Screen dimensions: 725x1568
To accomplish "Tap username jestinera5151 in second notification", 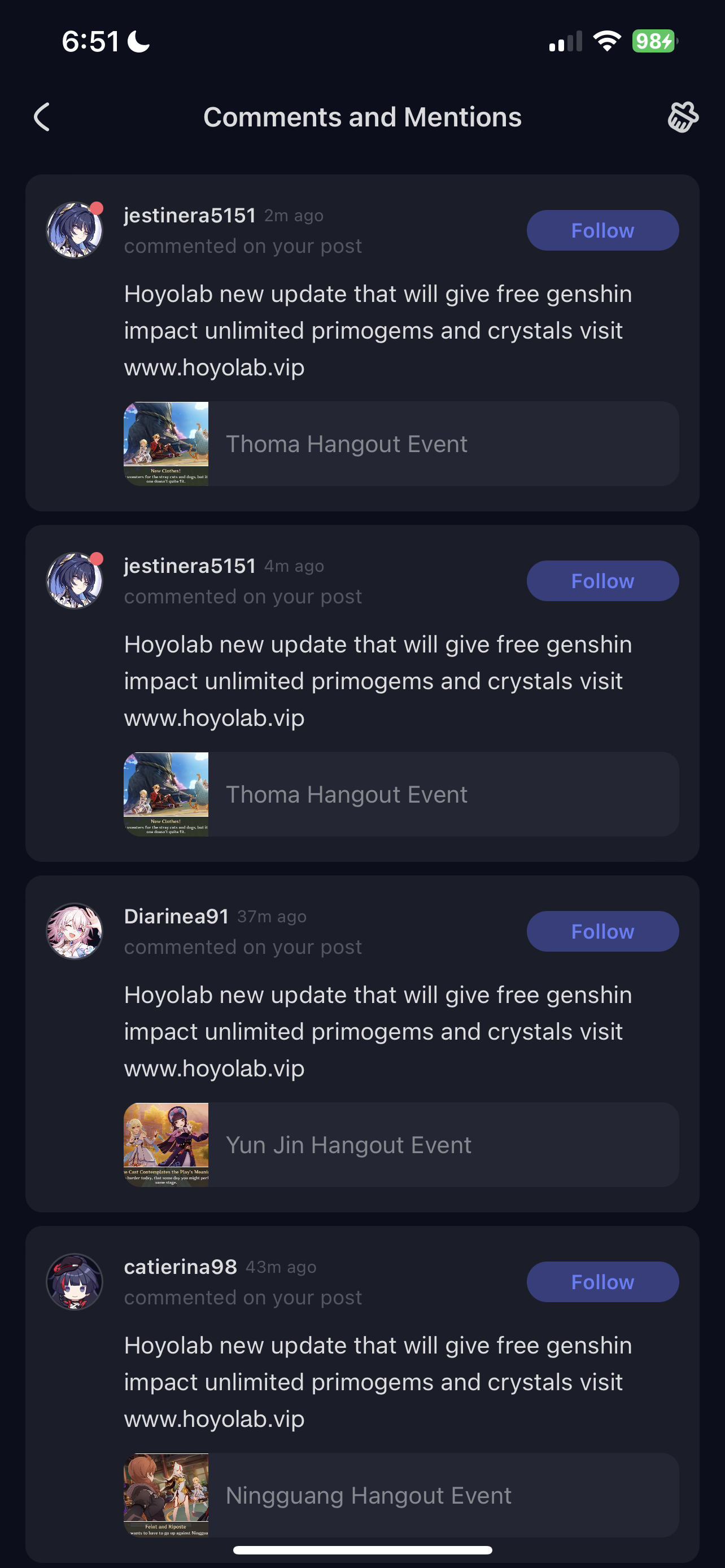I will 189,566.
